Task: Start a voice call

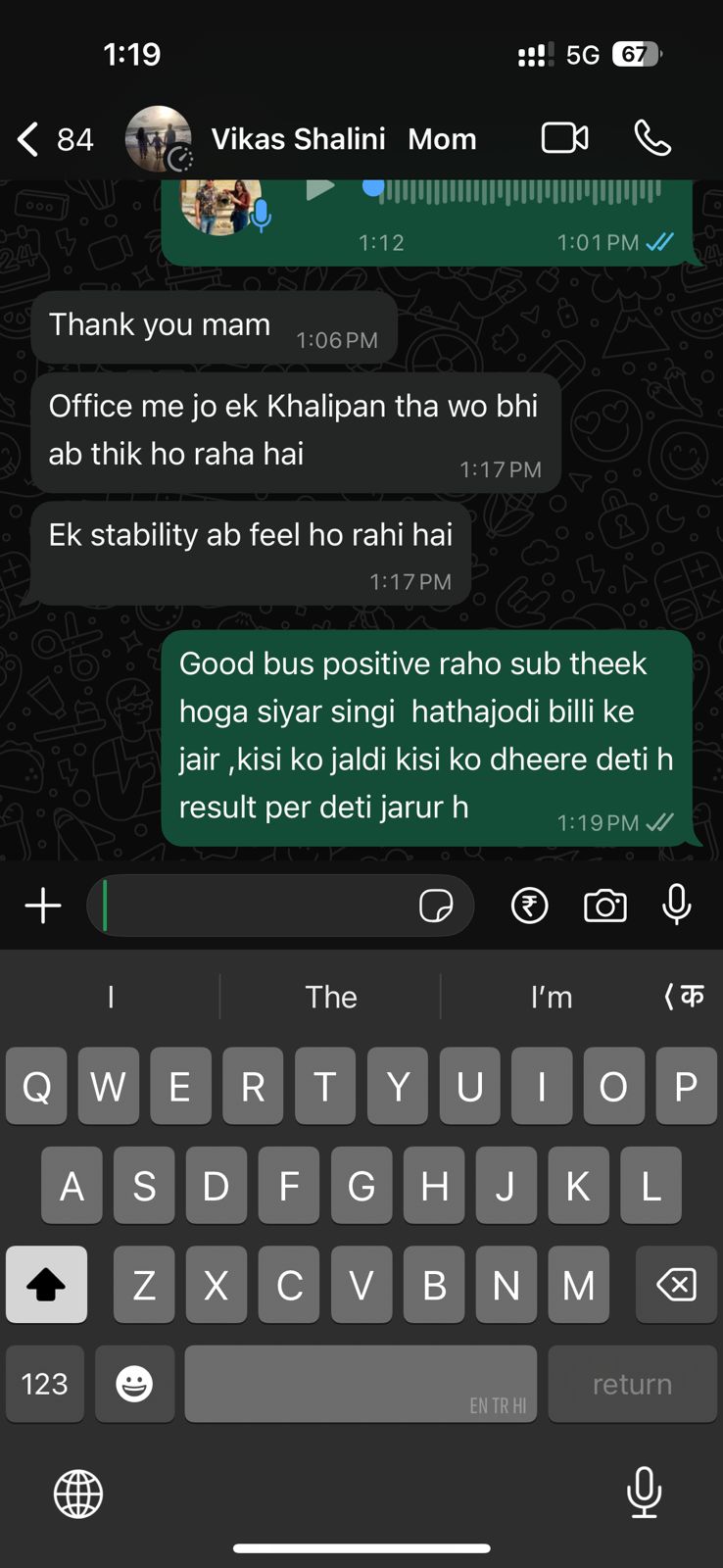Action: 652,138
